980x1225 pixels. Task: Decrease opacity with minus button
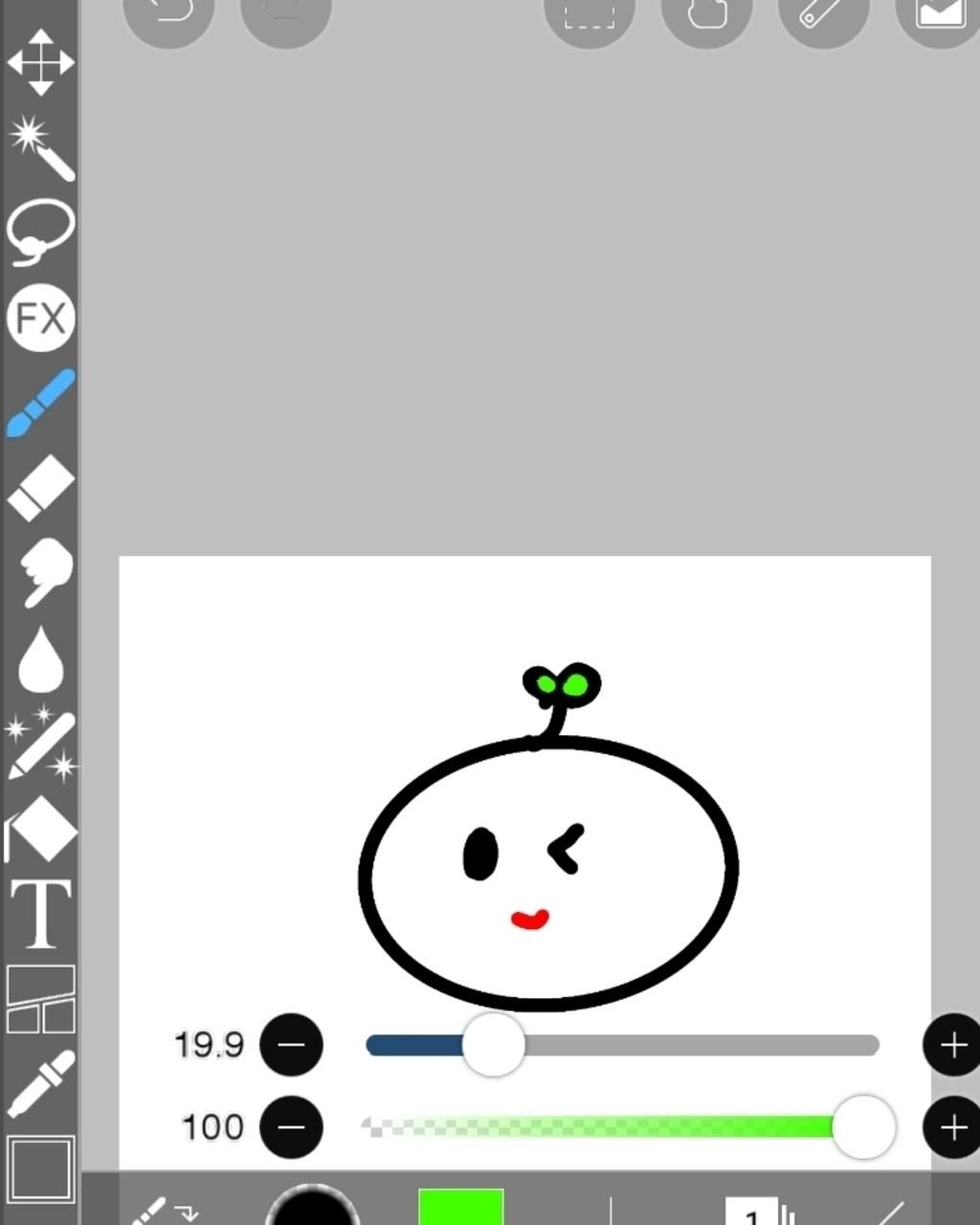[x=291, y=1126]
